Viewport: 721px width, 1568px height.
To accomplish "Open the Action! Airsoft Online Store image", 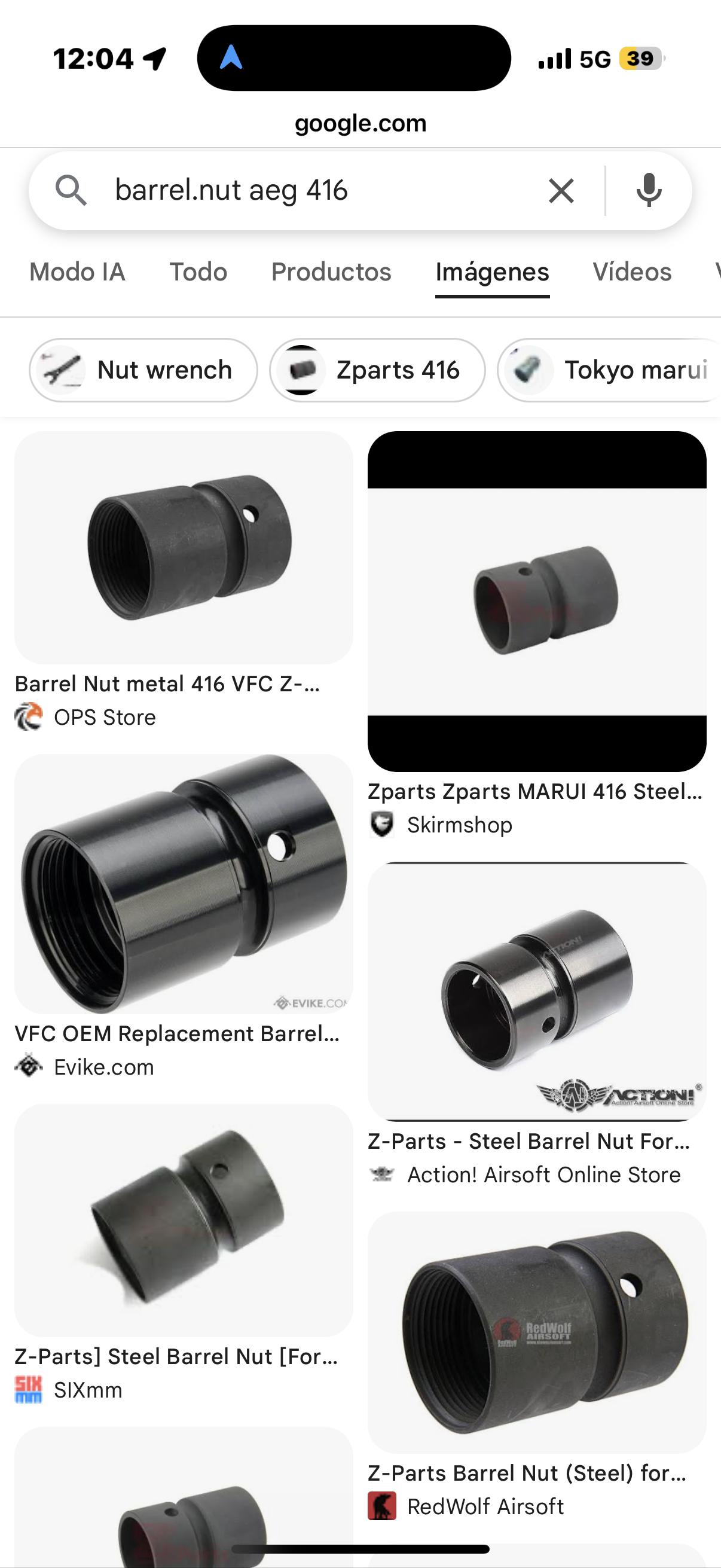I will 537,991.
